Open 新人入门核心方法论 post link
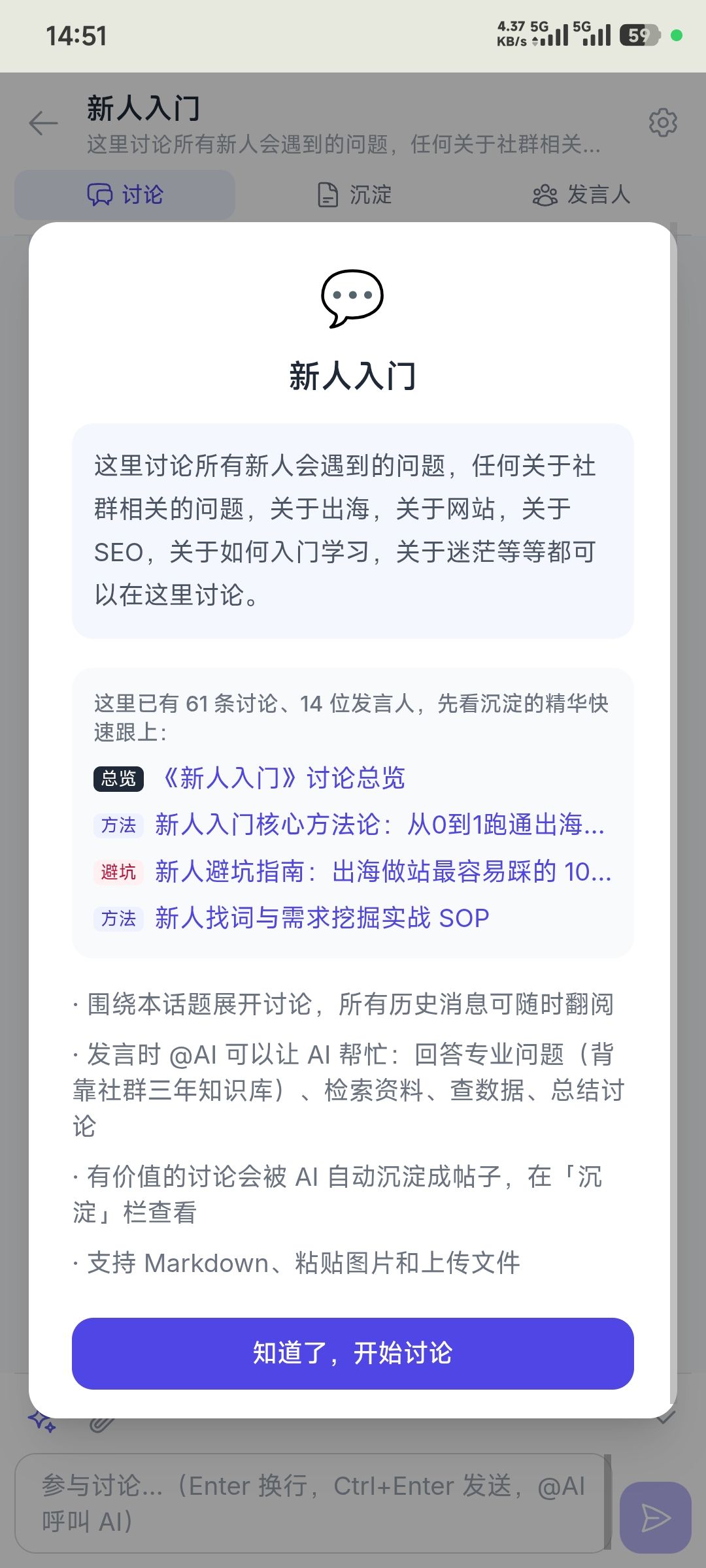The width and height of the screenshot is (706, 1568). (380, 825)
